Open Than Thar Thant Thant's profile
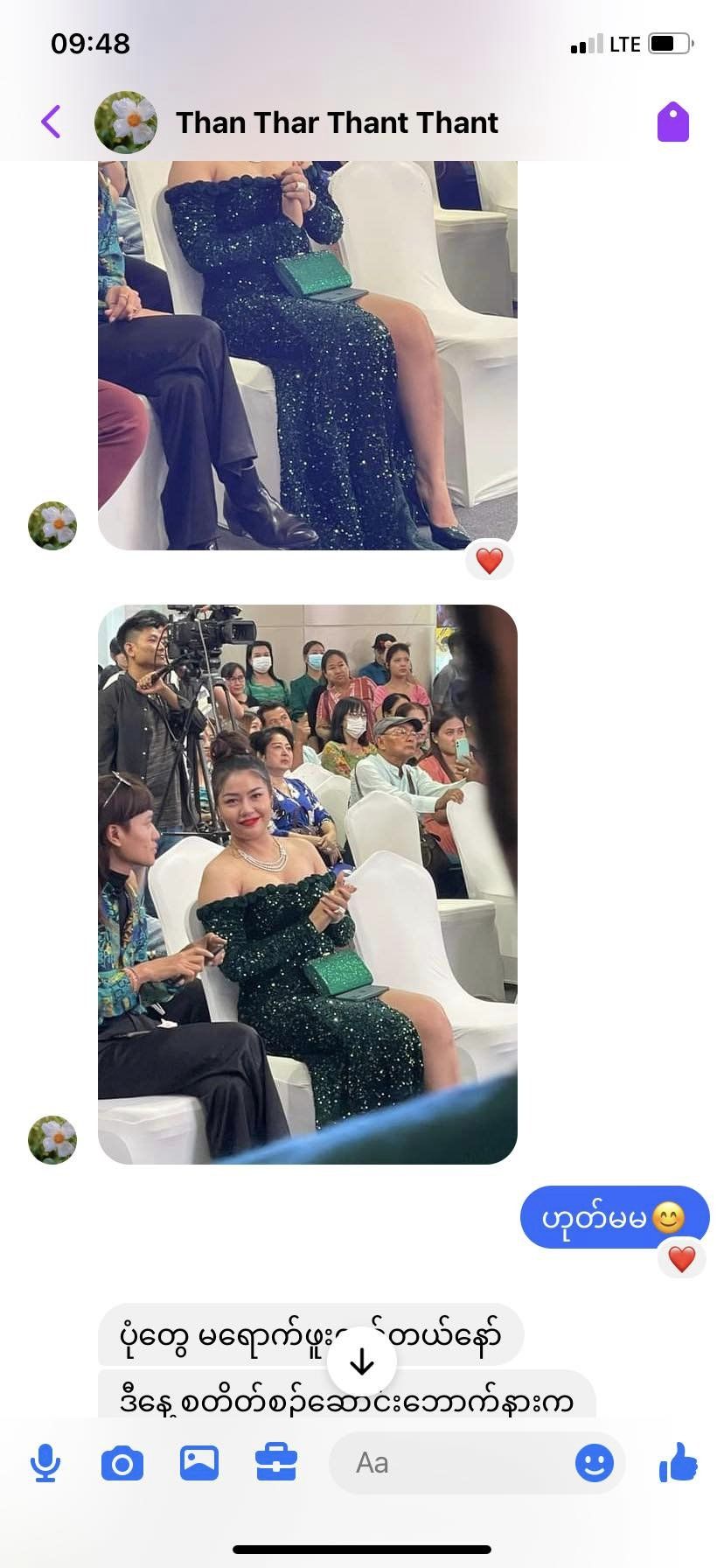 pos(337,122)
